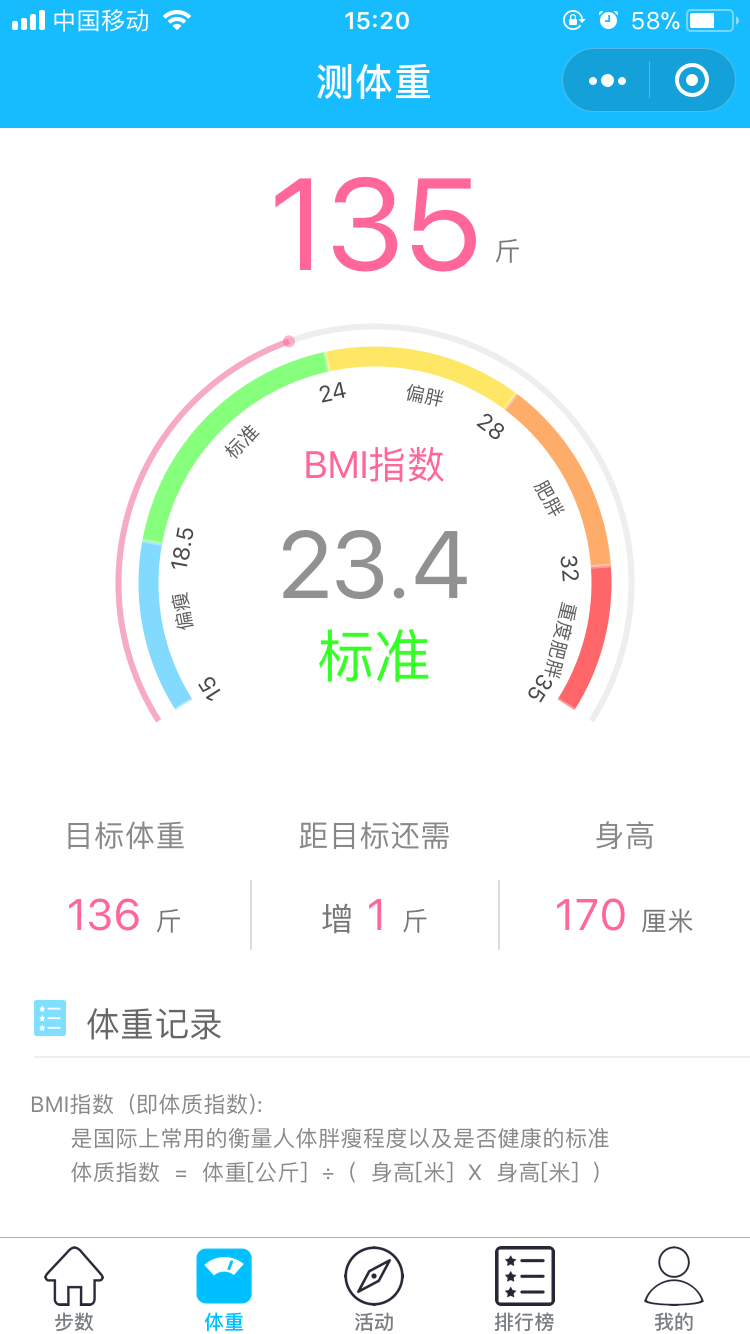Go to the 活动 tab

pos(374,1289)
